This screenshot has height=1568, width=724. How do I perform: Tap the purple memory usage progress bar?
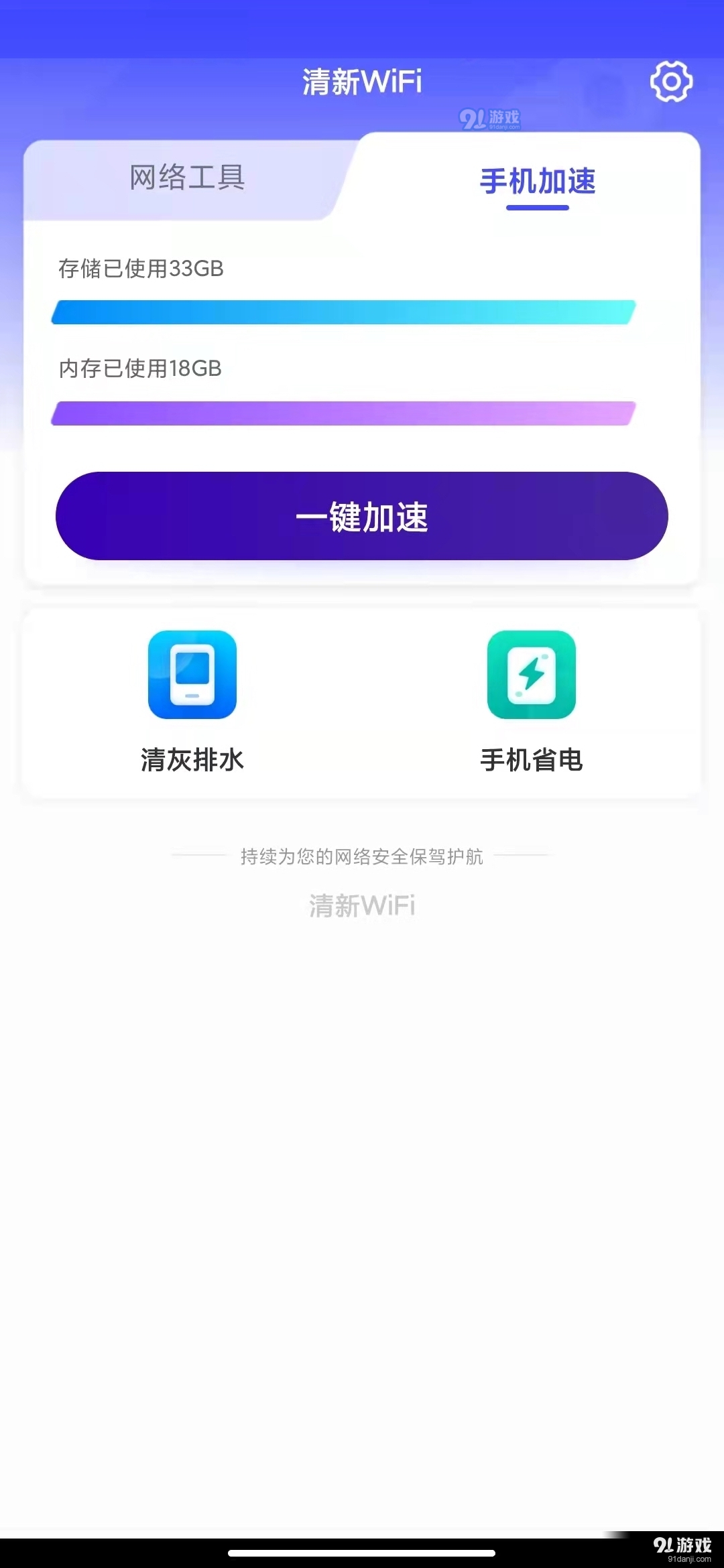tap(344, 411)
